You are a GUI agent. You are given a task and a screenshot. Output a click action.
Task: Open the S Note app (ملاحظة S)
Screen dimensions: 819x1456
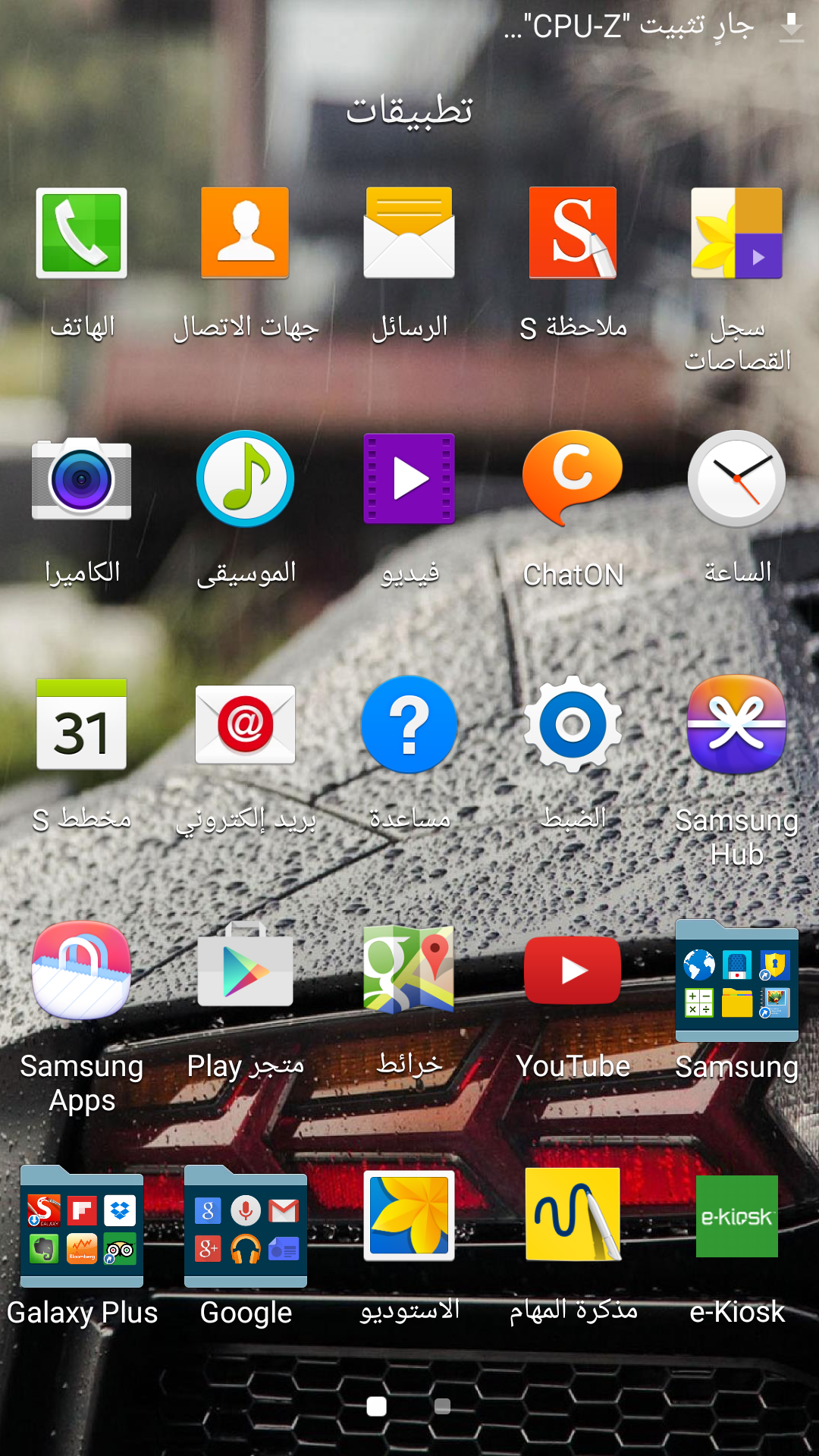point(573,234)
